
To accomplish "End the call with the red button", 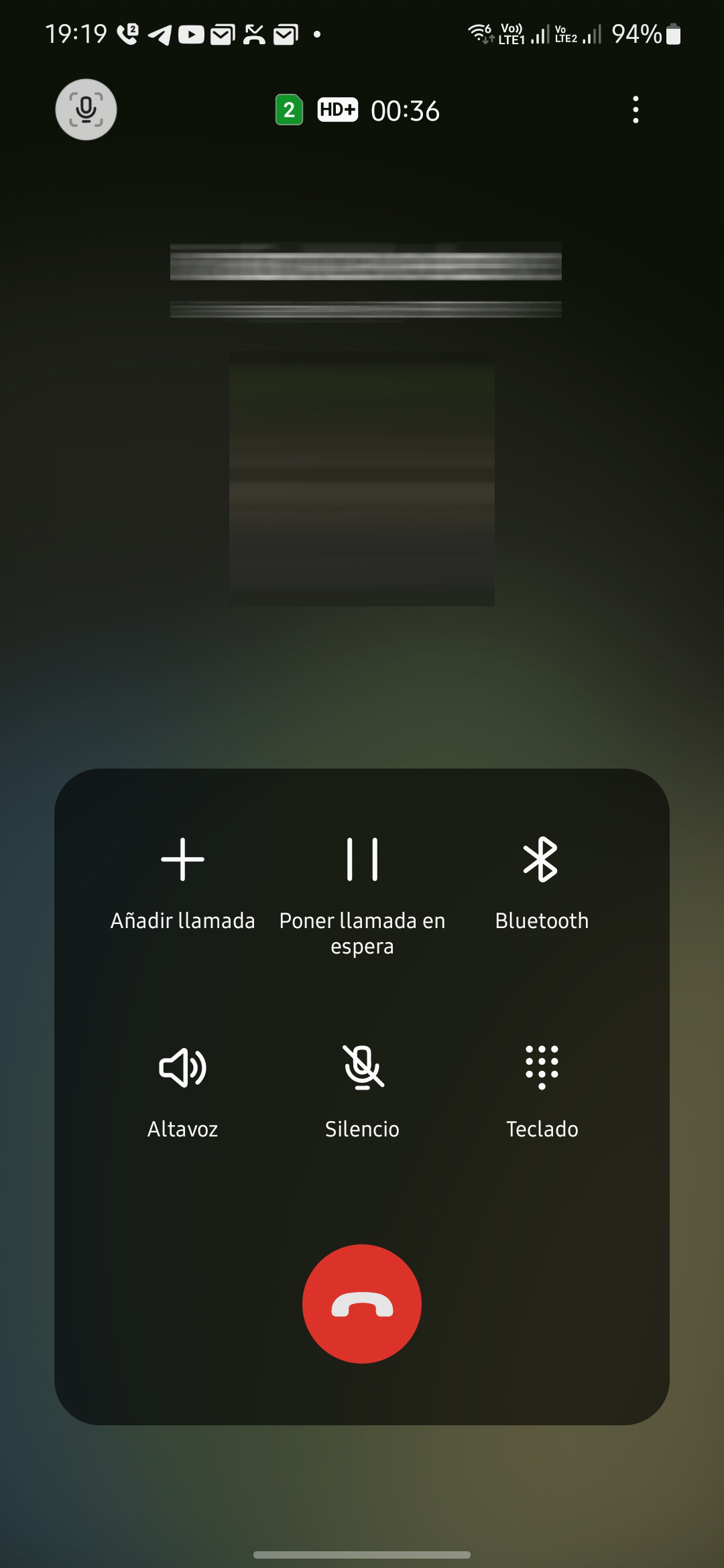I will pyautogui.click(x=362, y=1303).
